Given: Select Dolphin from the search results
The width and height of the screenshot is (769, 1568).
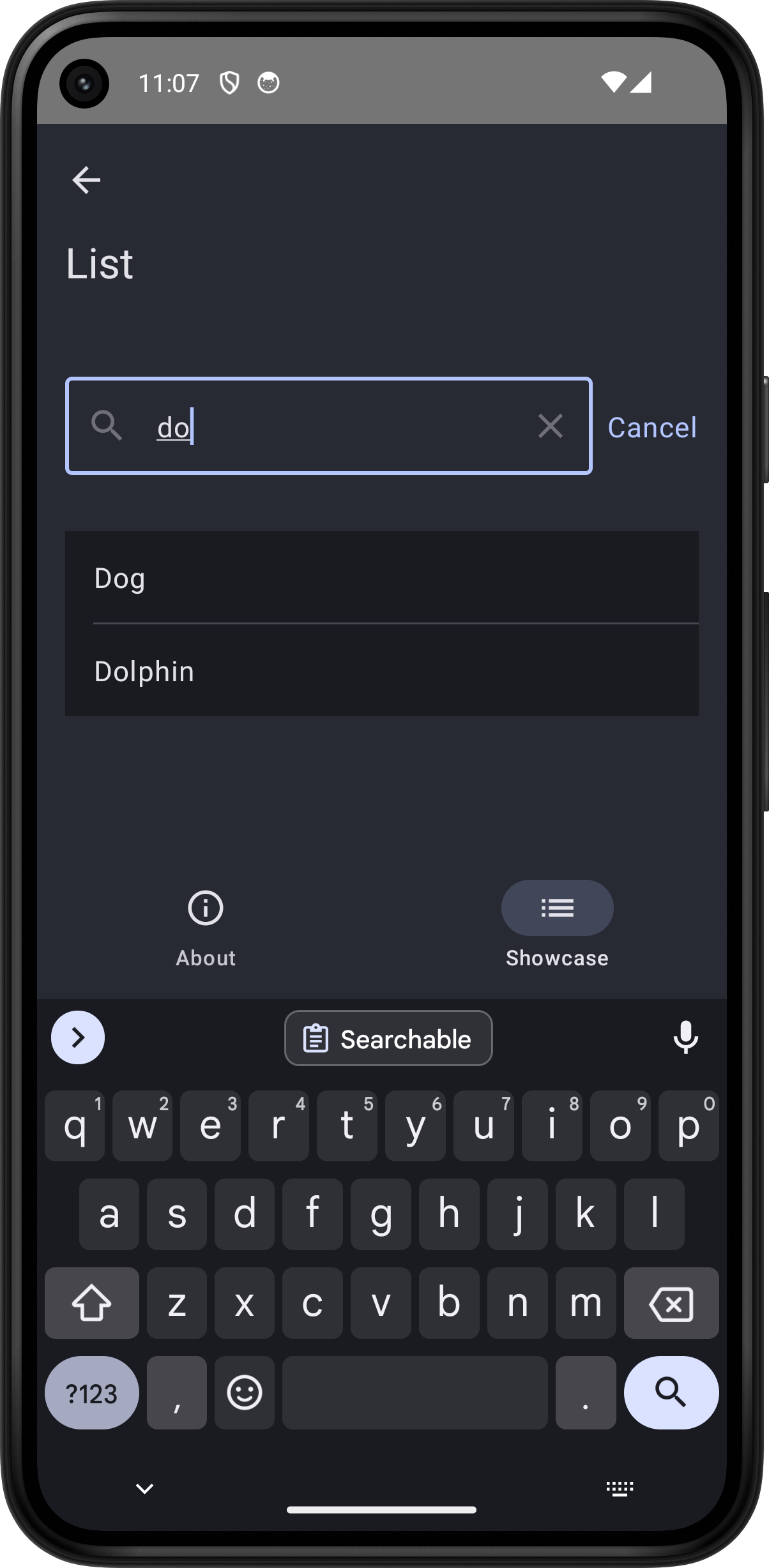Looking at the screenshot, I should point(382,670).
